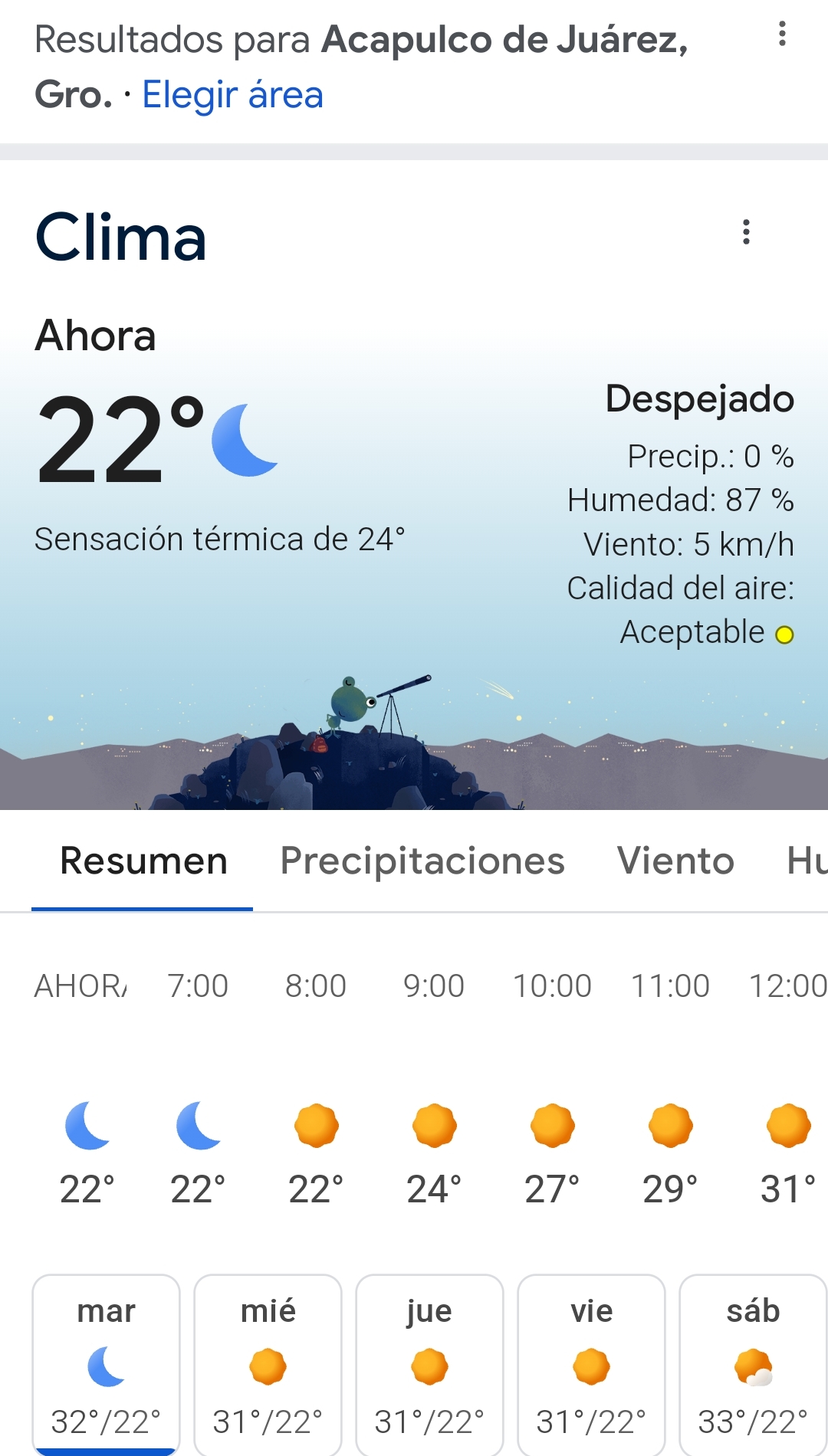The width and height of the screenshot is (828, 1456).
Task: Switch to the Precipitaciones tab
Action: click(x=422, y=861)
